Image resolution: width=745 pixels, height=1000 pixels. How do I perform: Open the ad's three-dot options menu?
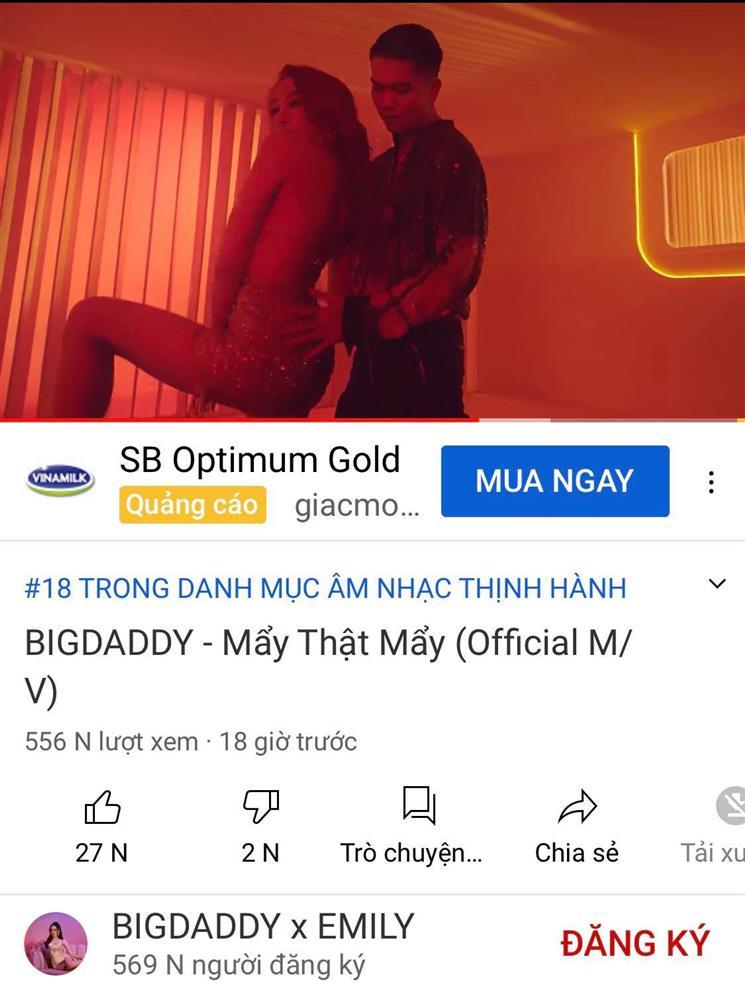coord(711,483)
